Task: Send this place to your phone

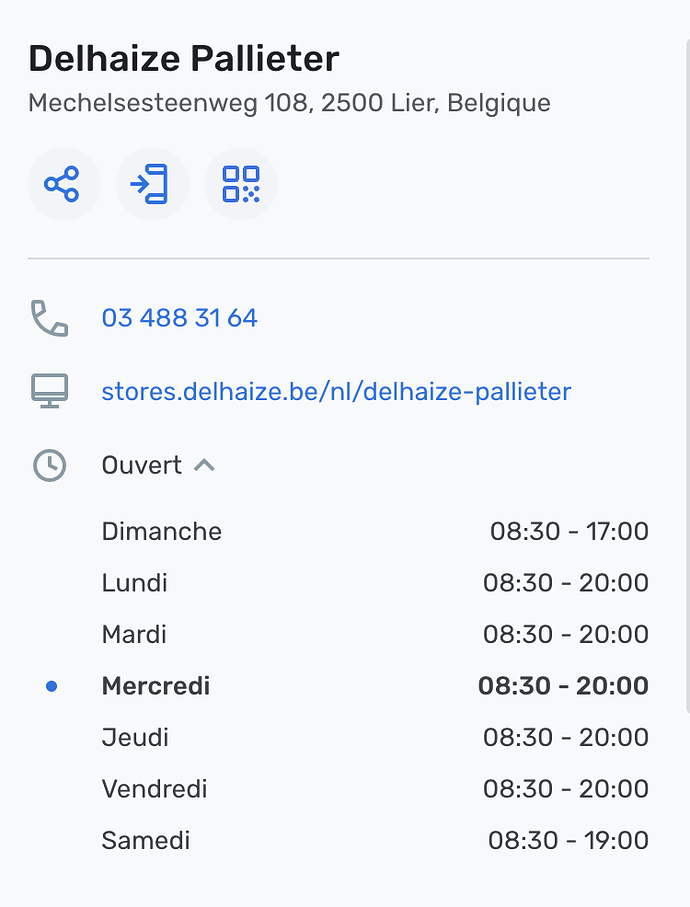Action: coord(152,184)
